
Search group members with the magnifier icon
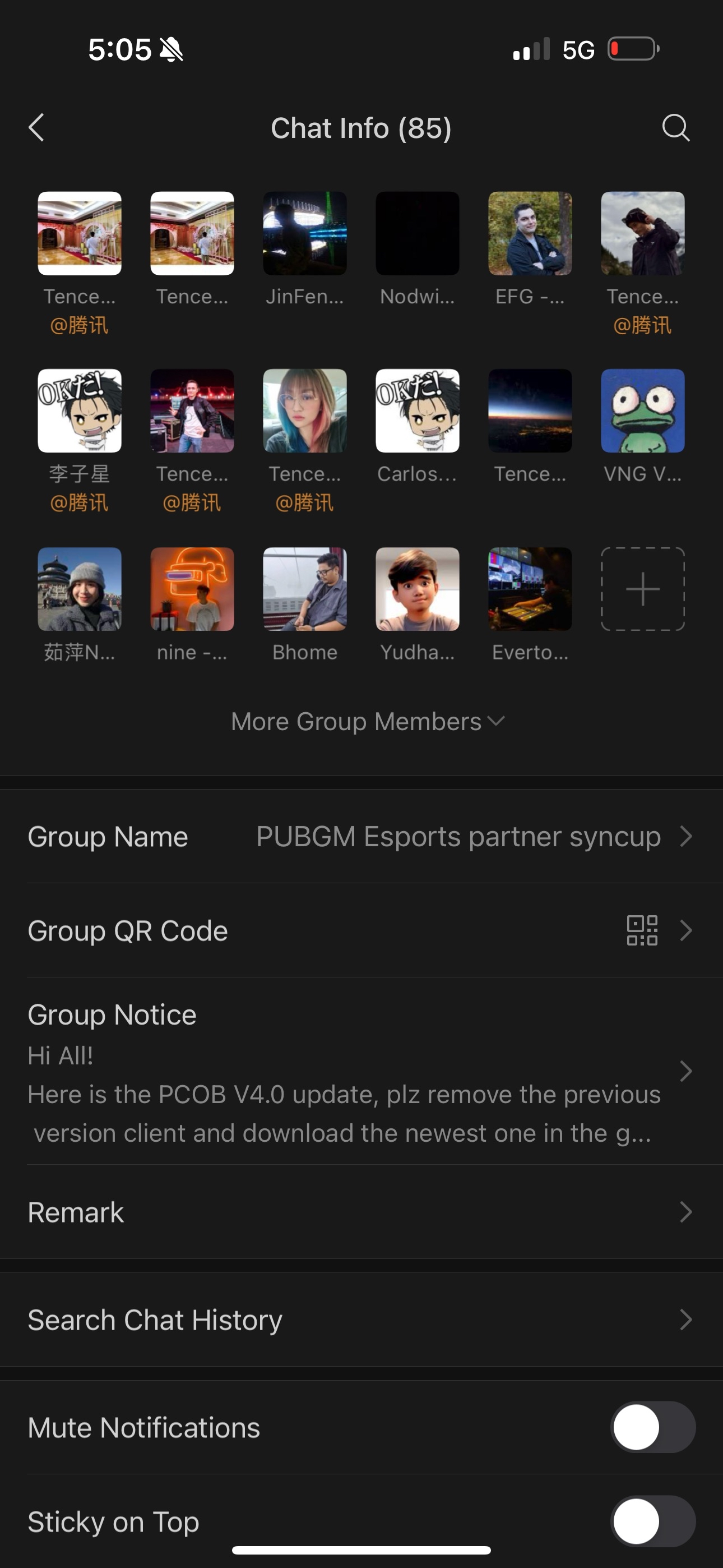coord(675,128)
